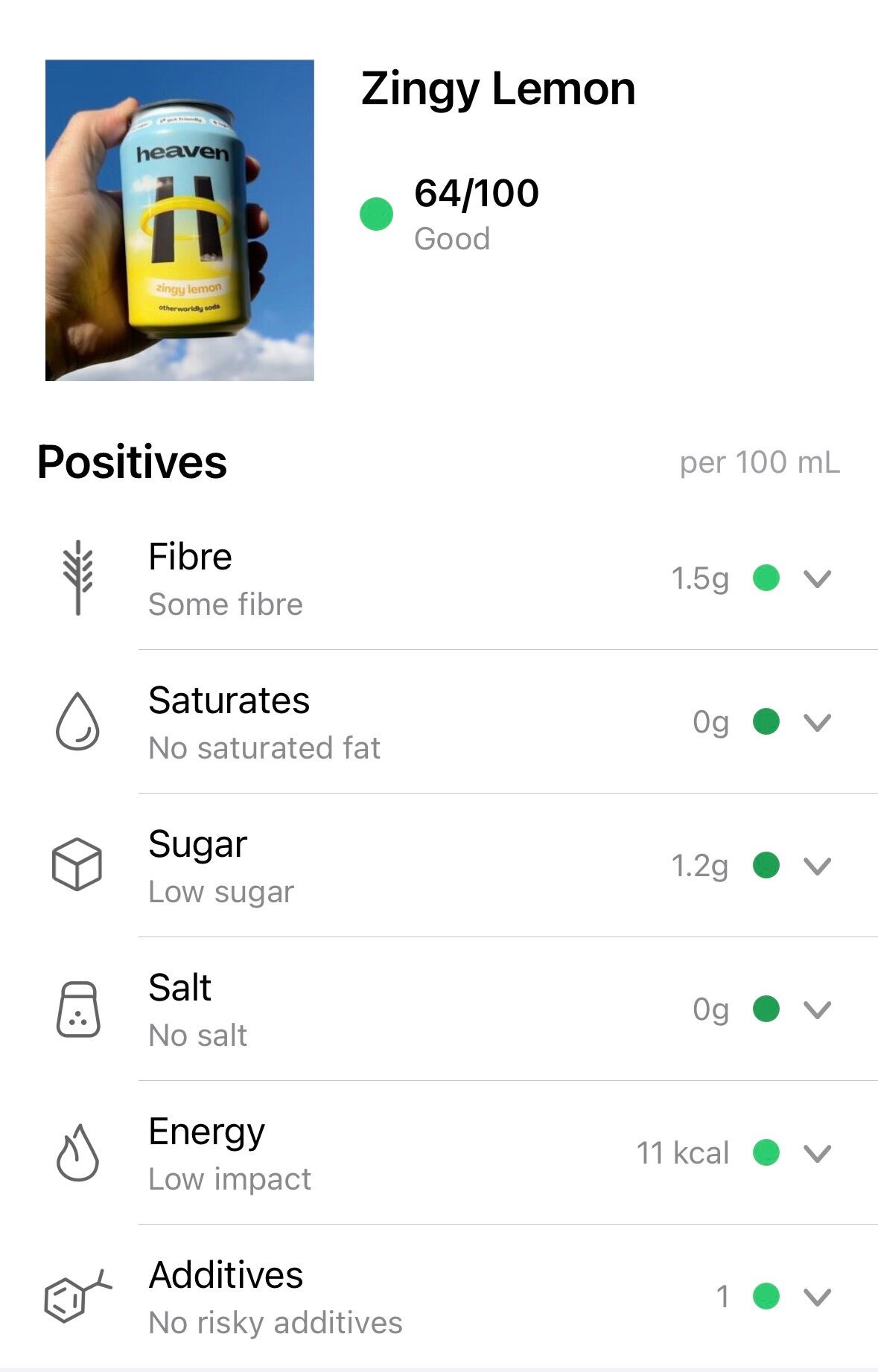Expand the Fibre details row
Image resolution: width=878 pixels, height=1372 pixels.
click(817, 577)
